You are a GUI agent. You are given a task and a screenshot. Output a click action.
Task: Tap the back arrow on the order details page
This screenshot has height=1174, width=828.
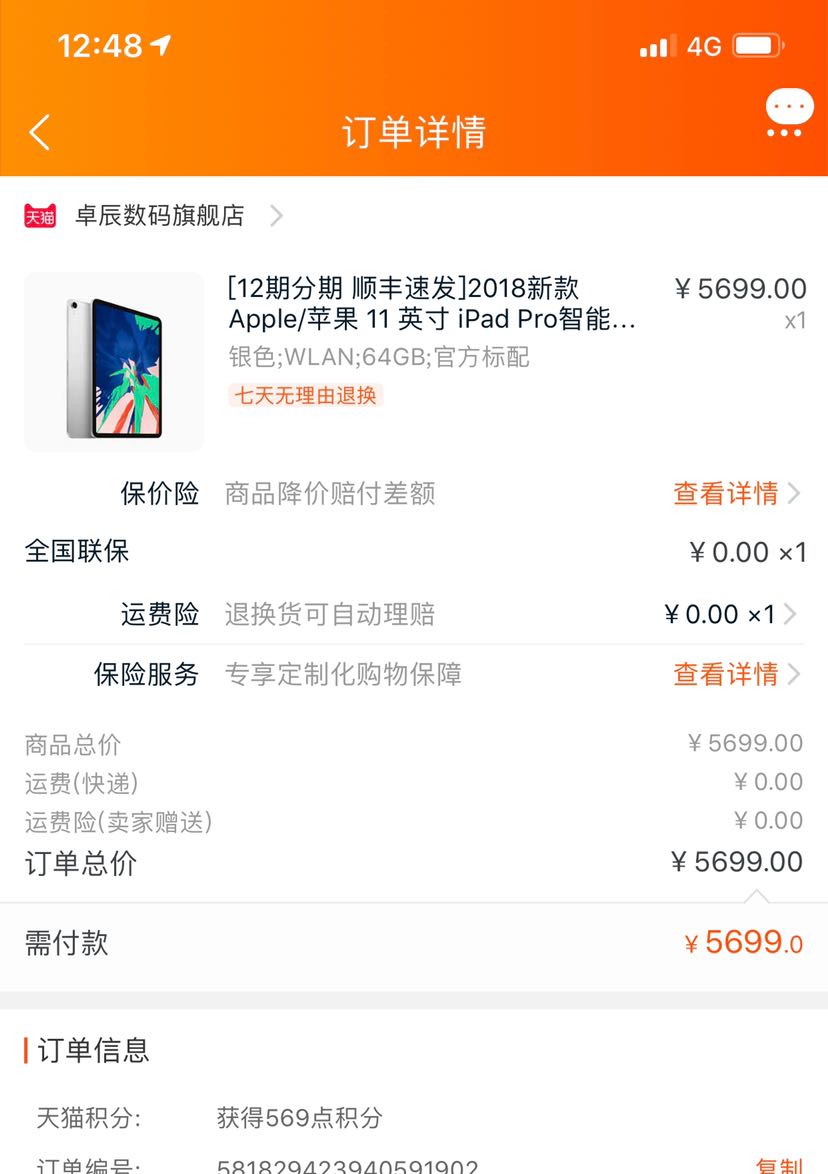(38, 132)
